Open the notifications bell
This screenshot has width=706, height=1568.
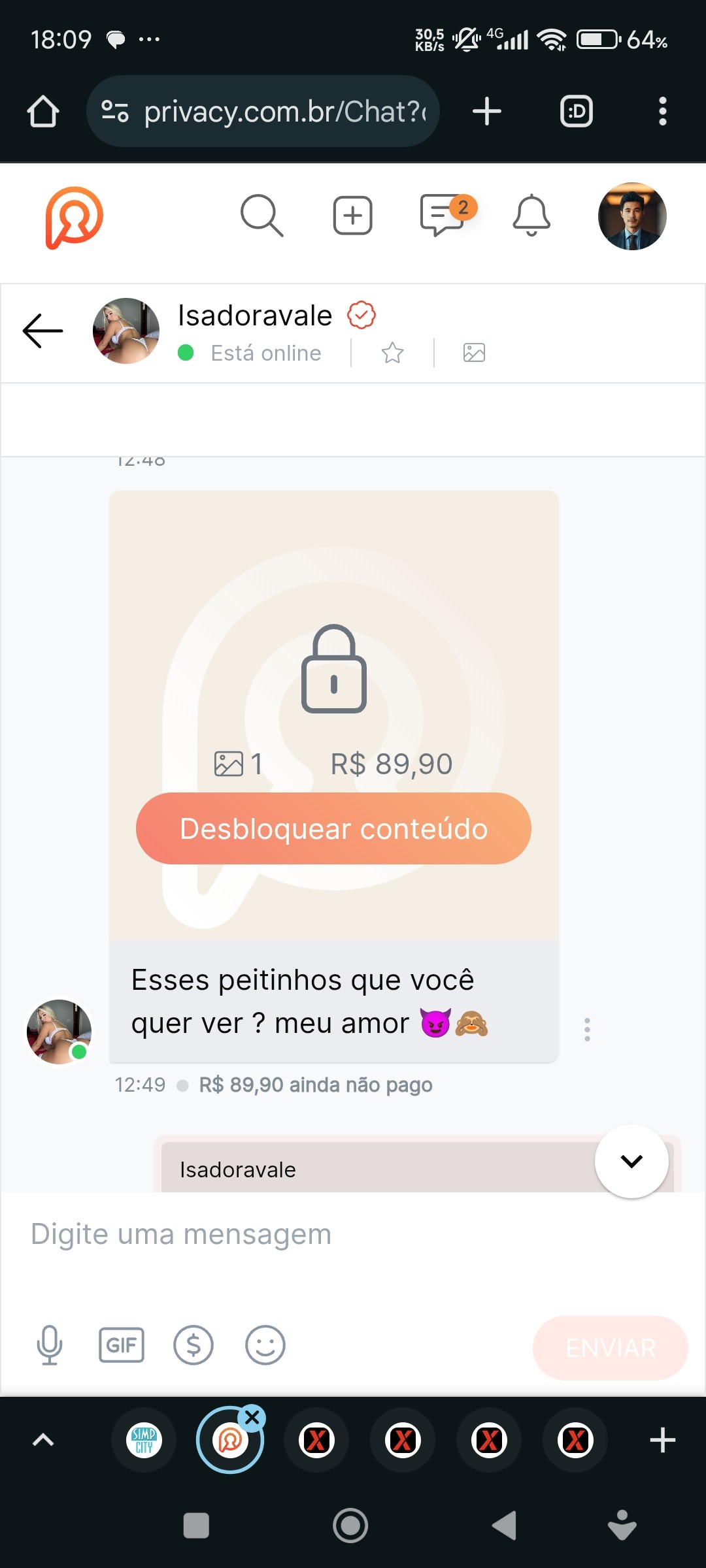click(531, 216)
